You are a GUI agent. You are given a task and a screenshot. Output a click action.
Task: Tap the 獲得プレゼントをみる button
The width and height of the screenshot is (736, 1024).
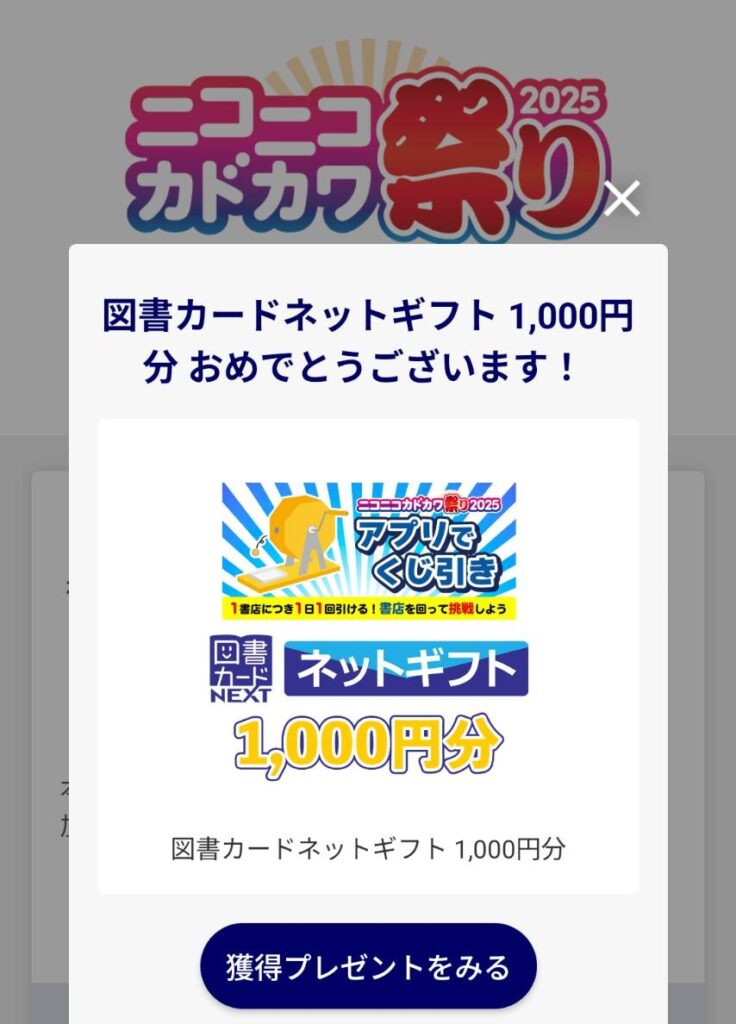pos(368,967)
